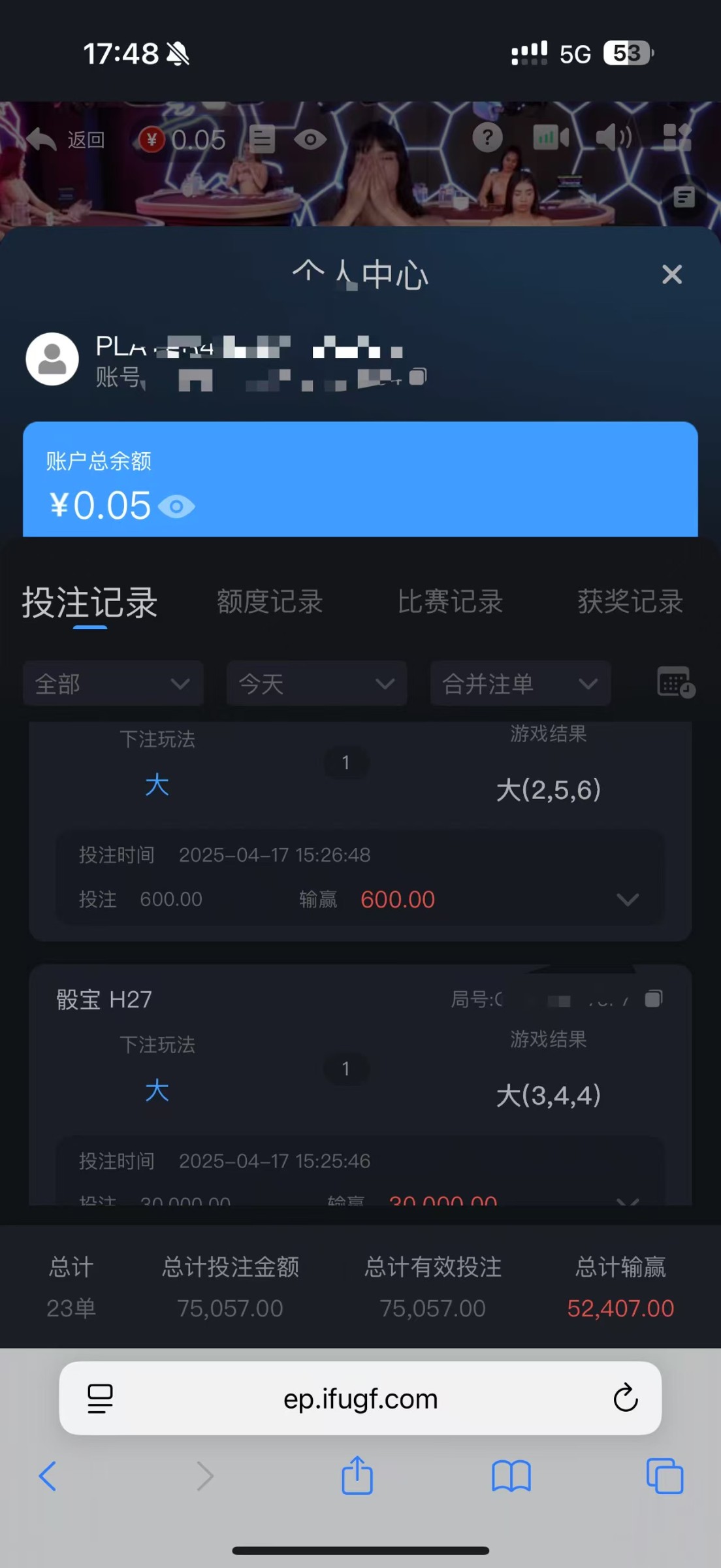The height and width of the screenshot is (1568, 721).
Task: Show open Safari tabs
Action: 664,1476
